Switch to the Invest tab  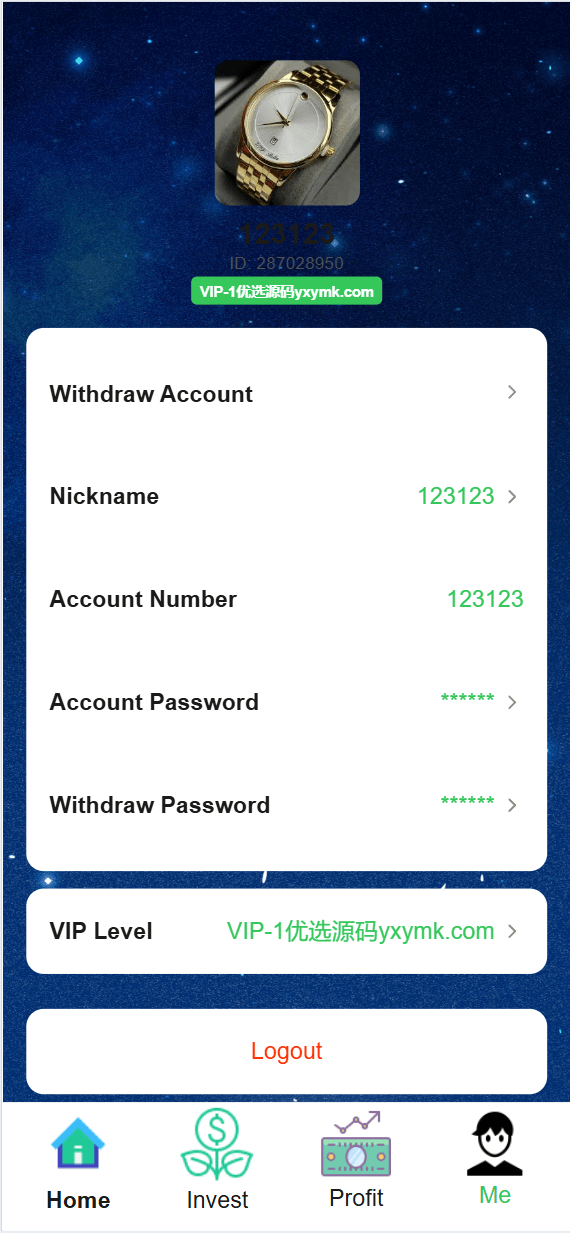(x=217, y=1163)
